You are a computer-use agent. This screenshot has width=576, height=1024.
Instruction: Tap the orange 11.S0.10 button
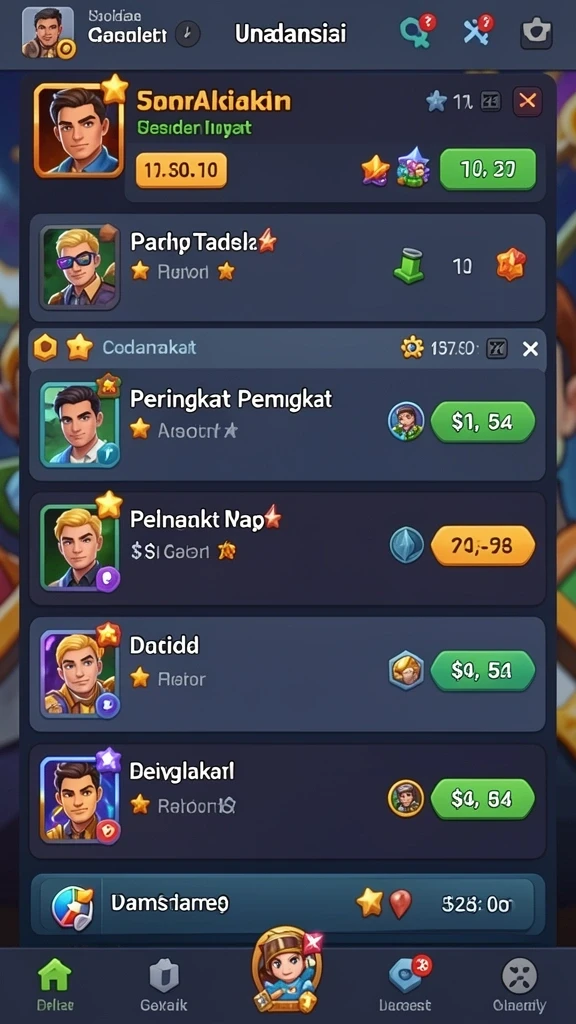(181, 170)
